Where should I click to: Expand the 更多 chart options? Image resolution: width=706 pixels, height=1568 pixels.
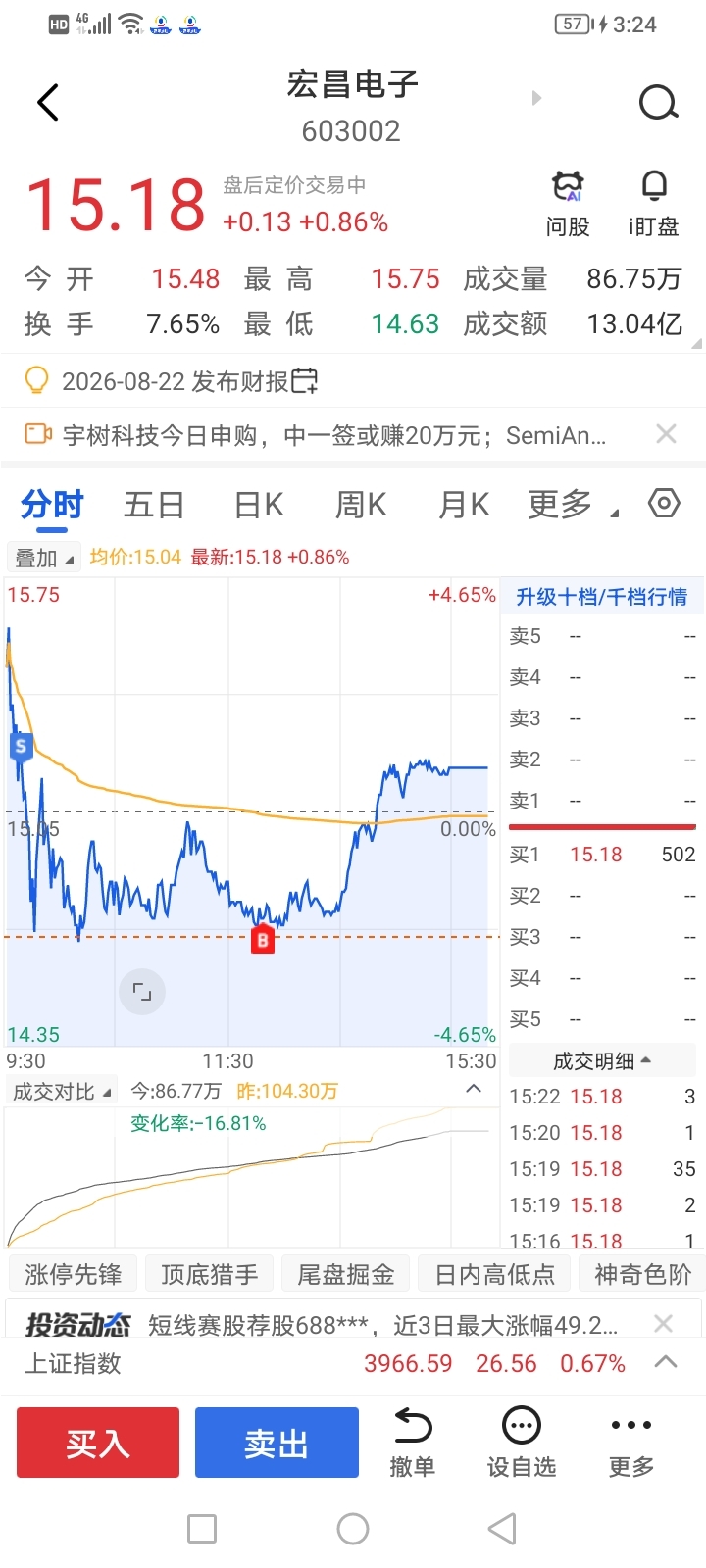(573, 505)
